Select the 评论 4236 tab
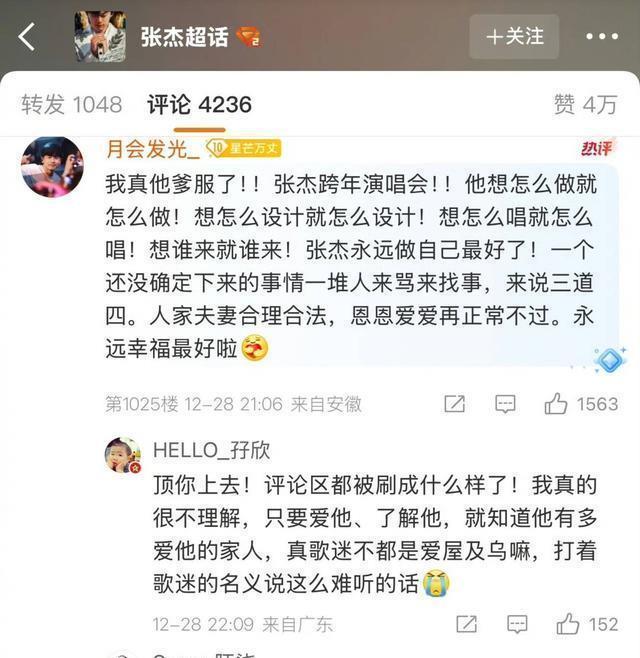 (x=199, y=104)
